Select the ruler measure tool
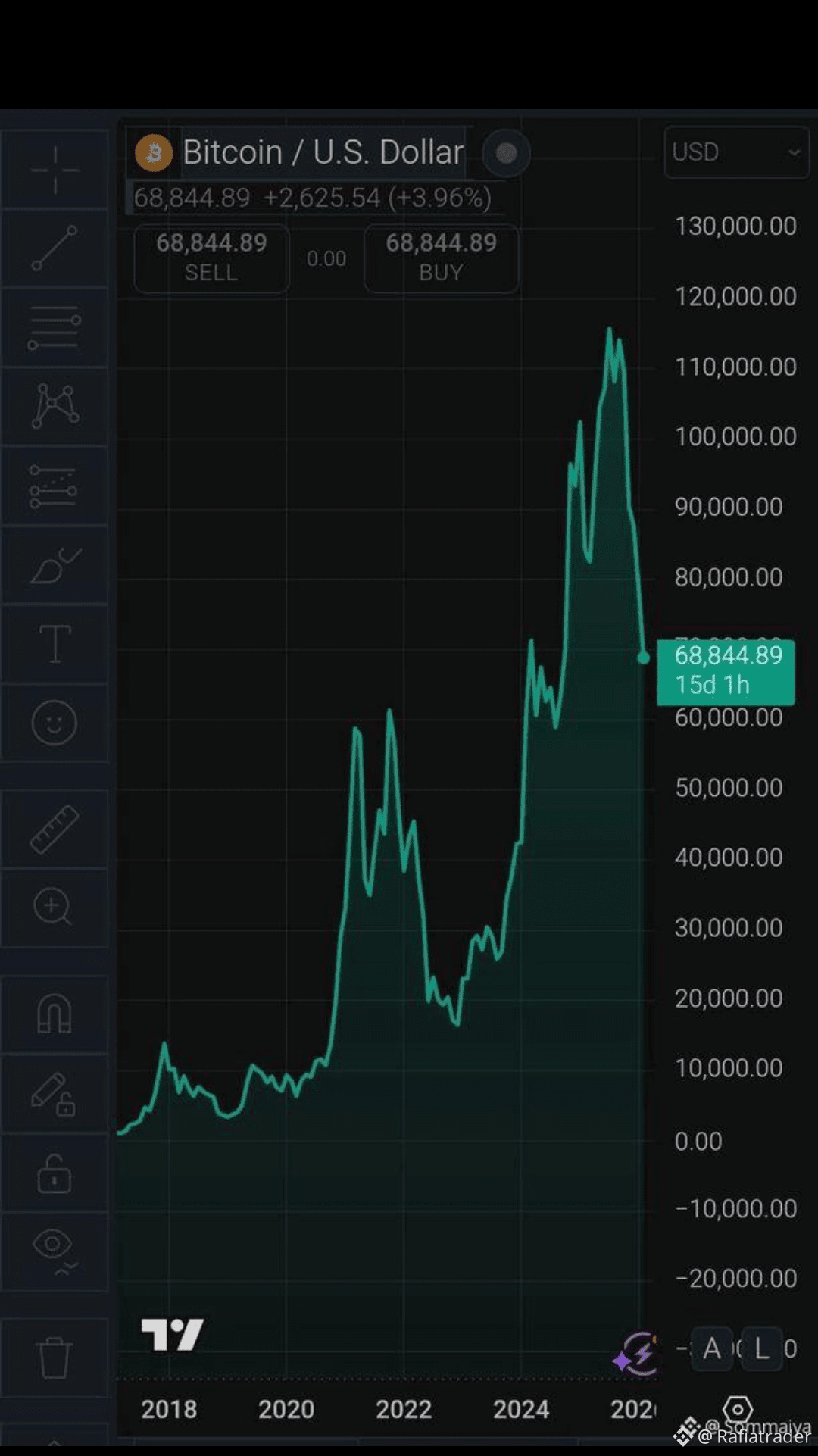This screenshot has height=1456, width=818. (x=55, y=829)
